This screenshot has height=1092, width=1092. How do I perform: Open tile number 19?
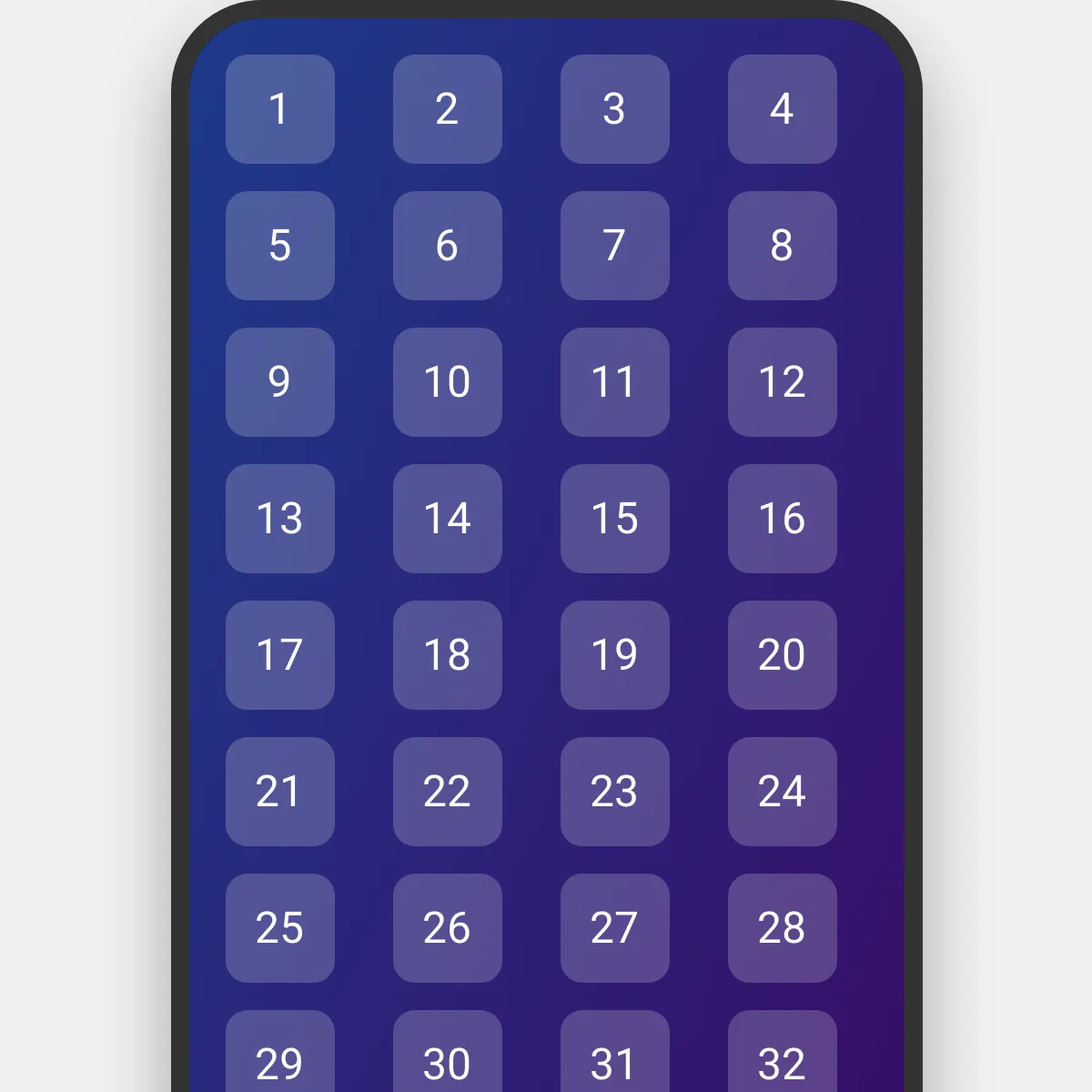point(615,655)
